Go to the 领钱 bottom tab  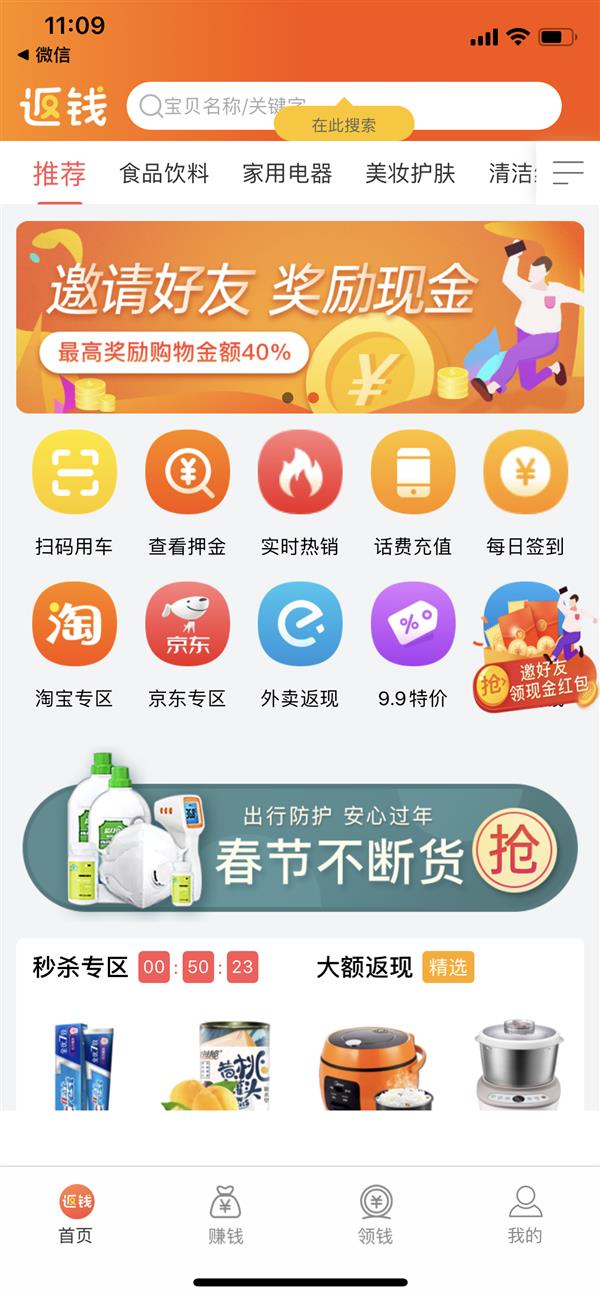[375, 1214]
